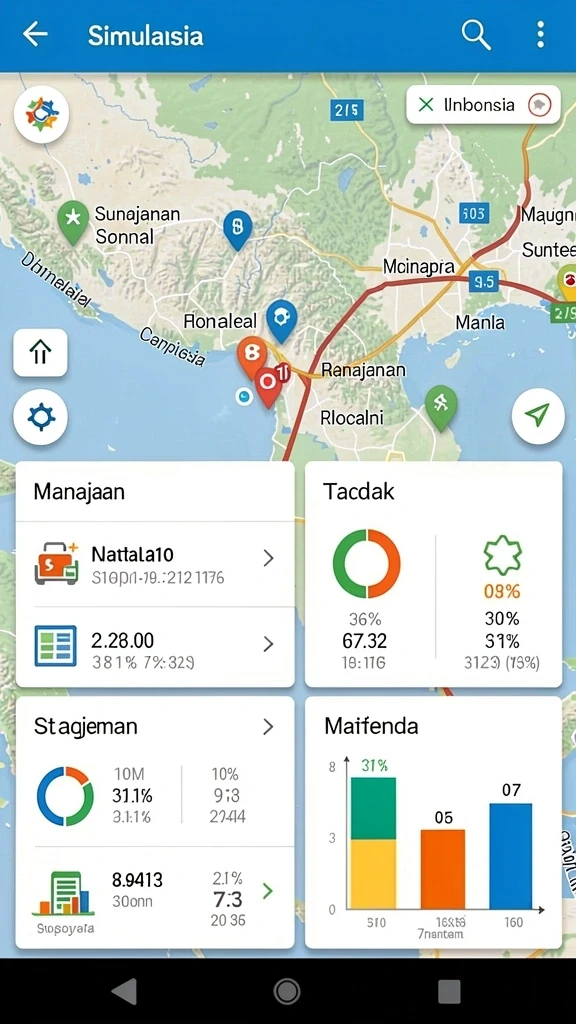Image resolution: width=576 pixels, height=1024 pixels.
Task: Go back using the app bar arrow
Action: [35, 34]
